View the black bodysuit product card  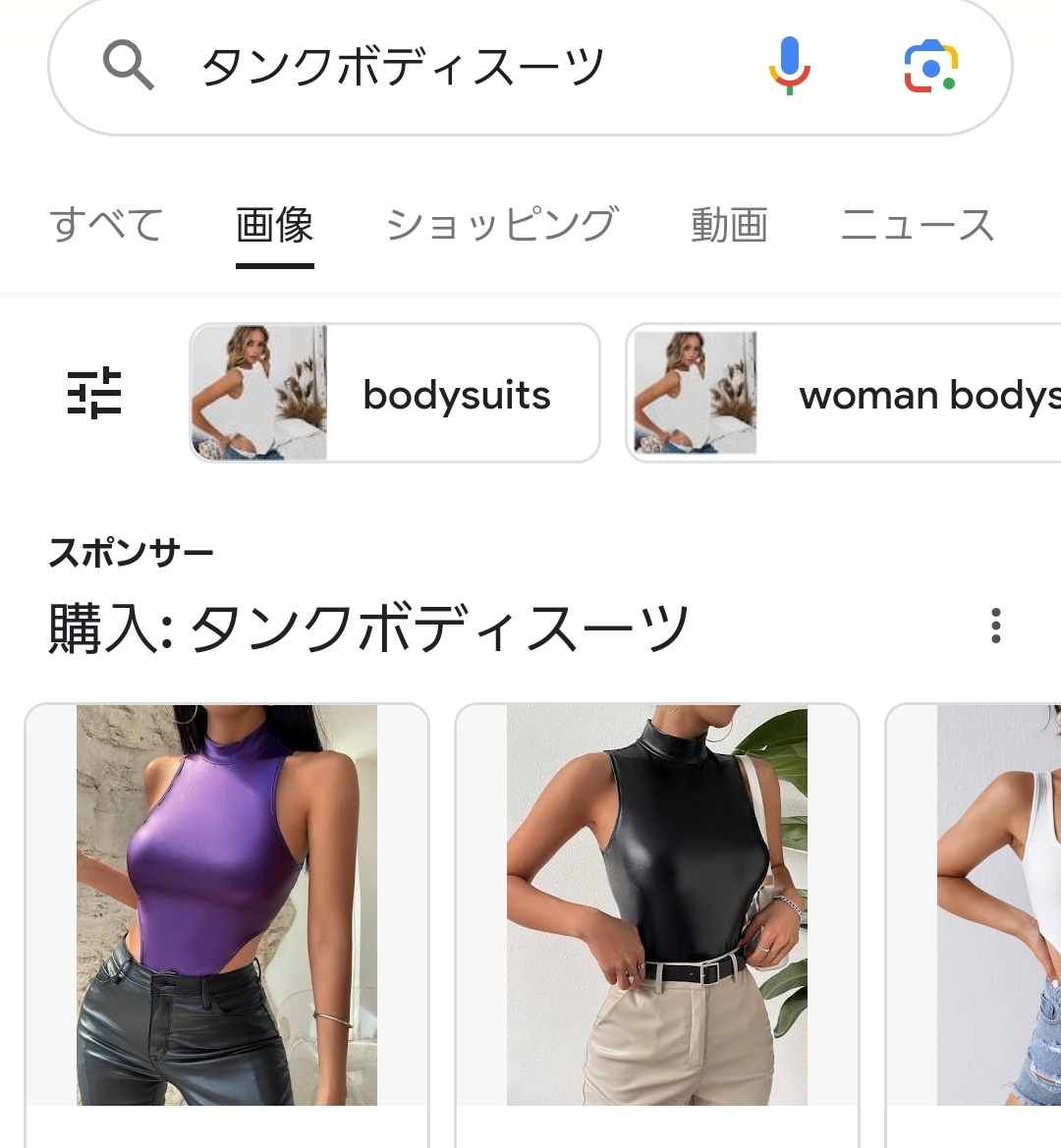[657, 905]
